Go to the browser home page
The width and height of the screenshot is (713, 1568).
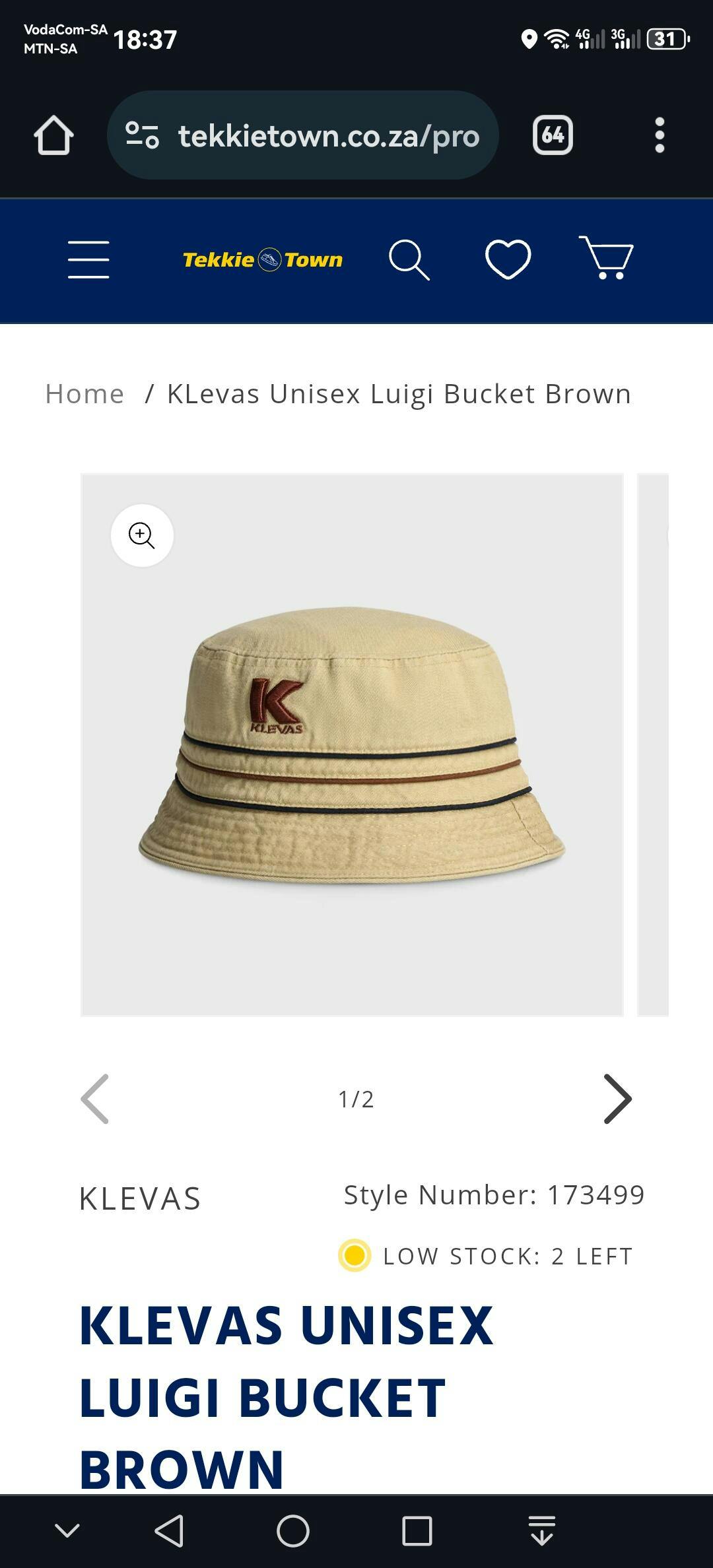click(x=53, y=135)
